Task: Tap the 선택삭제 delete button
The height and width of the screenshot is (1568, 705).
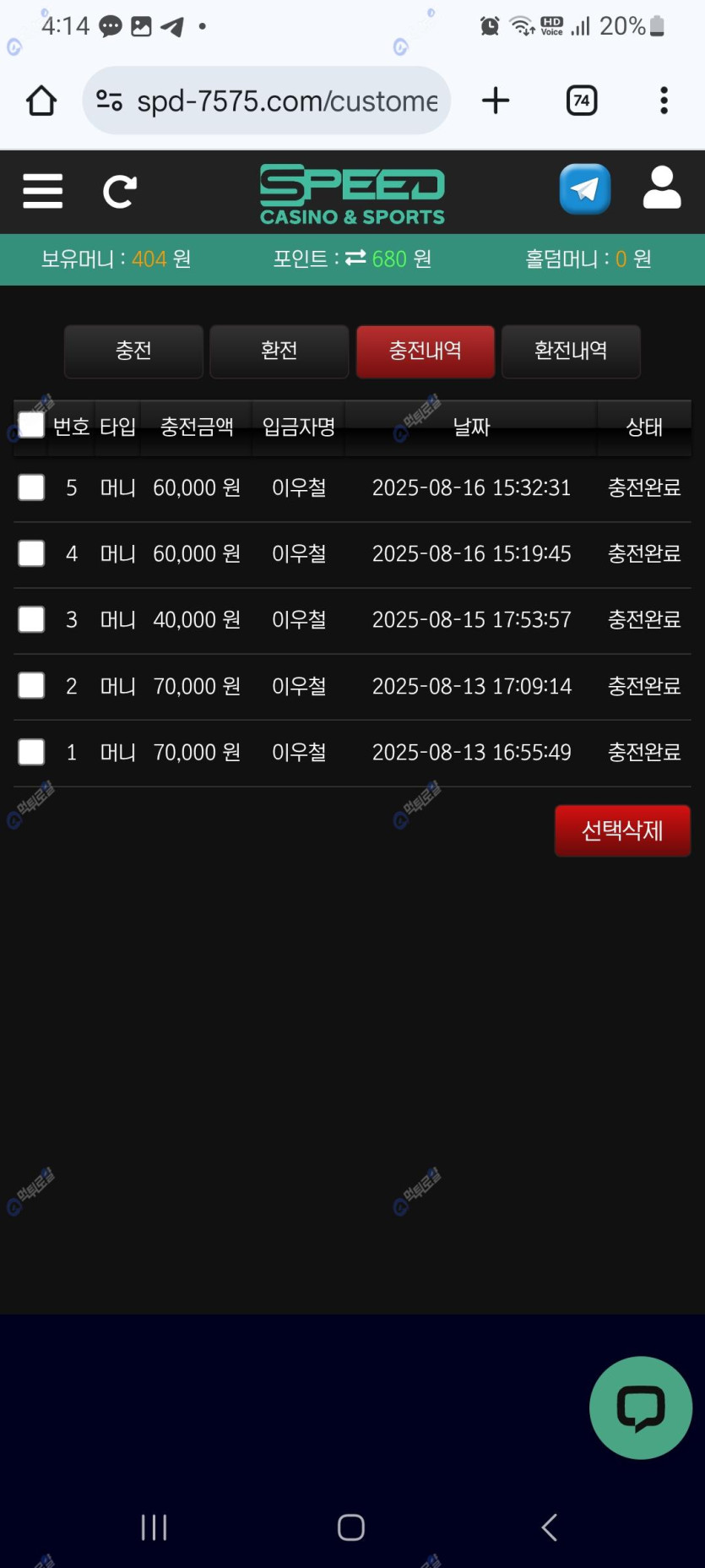Action: (622, 830)
